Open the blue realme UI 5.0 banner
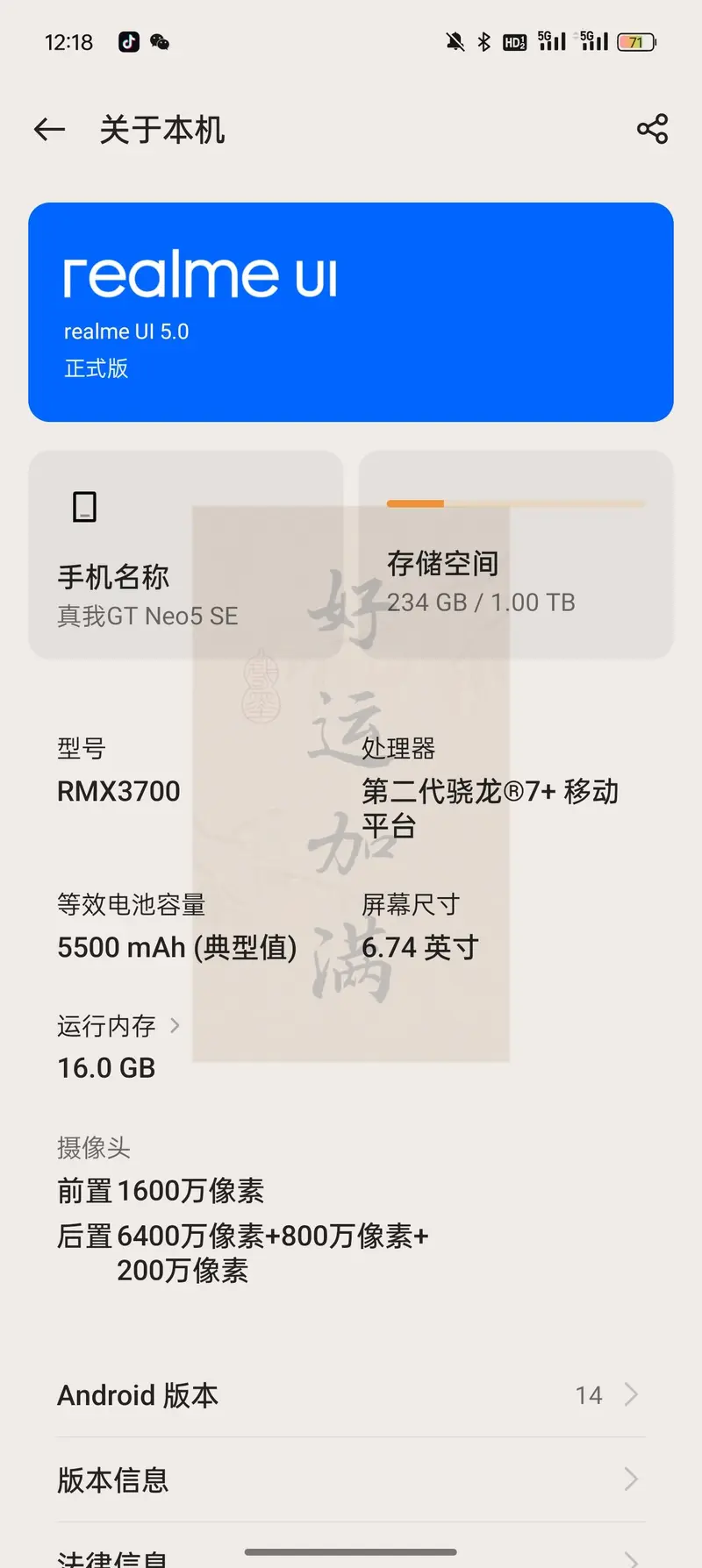 click(349, 311)
